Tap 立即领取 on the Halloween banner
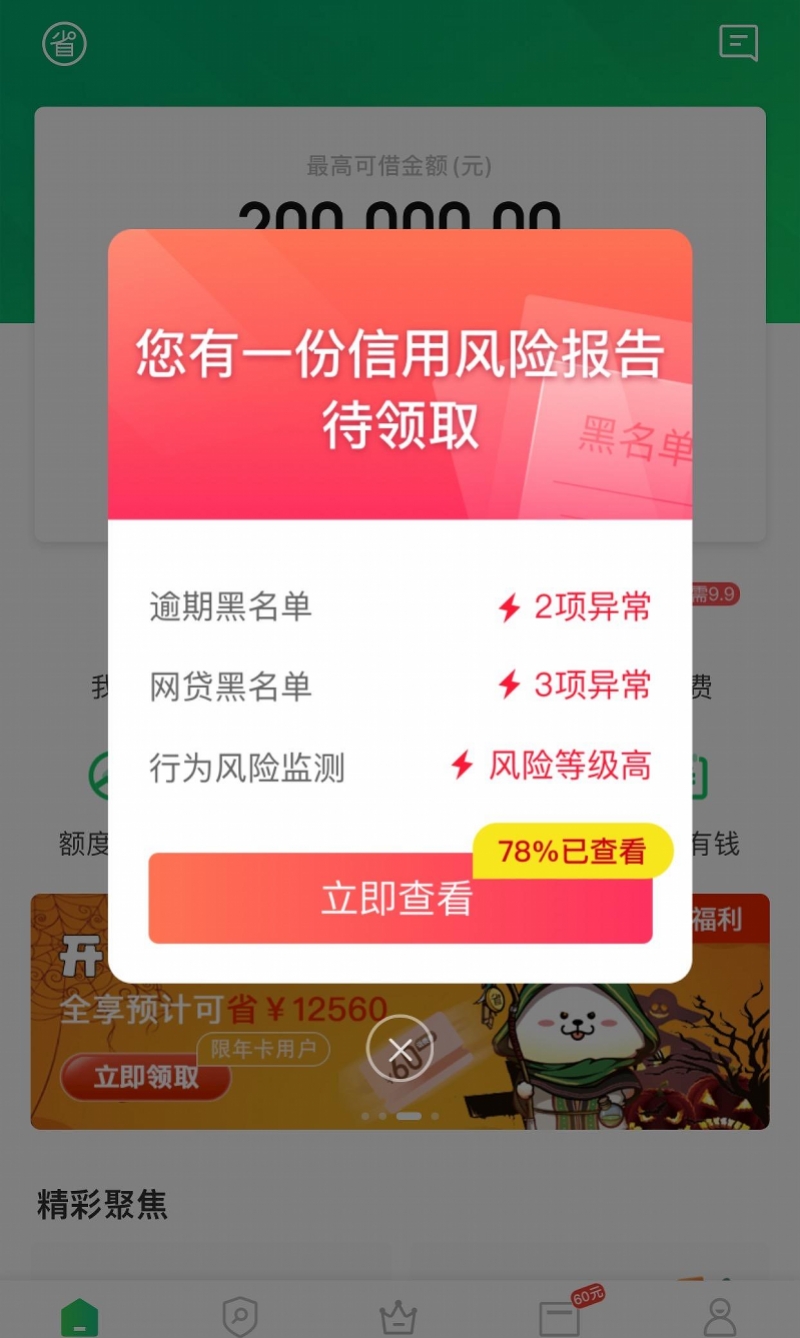The height and width of the screenshot is (1338, 800). (146, 1078)
